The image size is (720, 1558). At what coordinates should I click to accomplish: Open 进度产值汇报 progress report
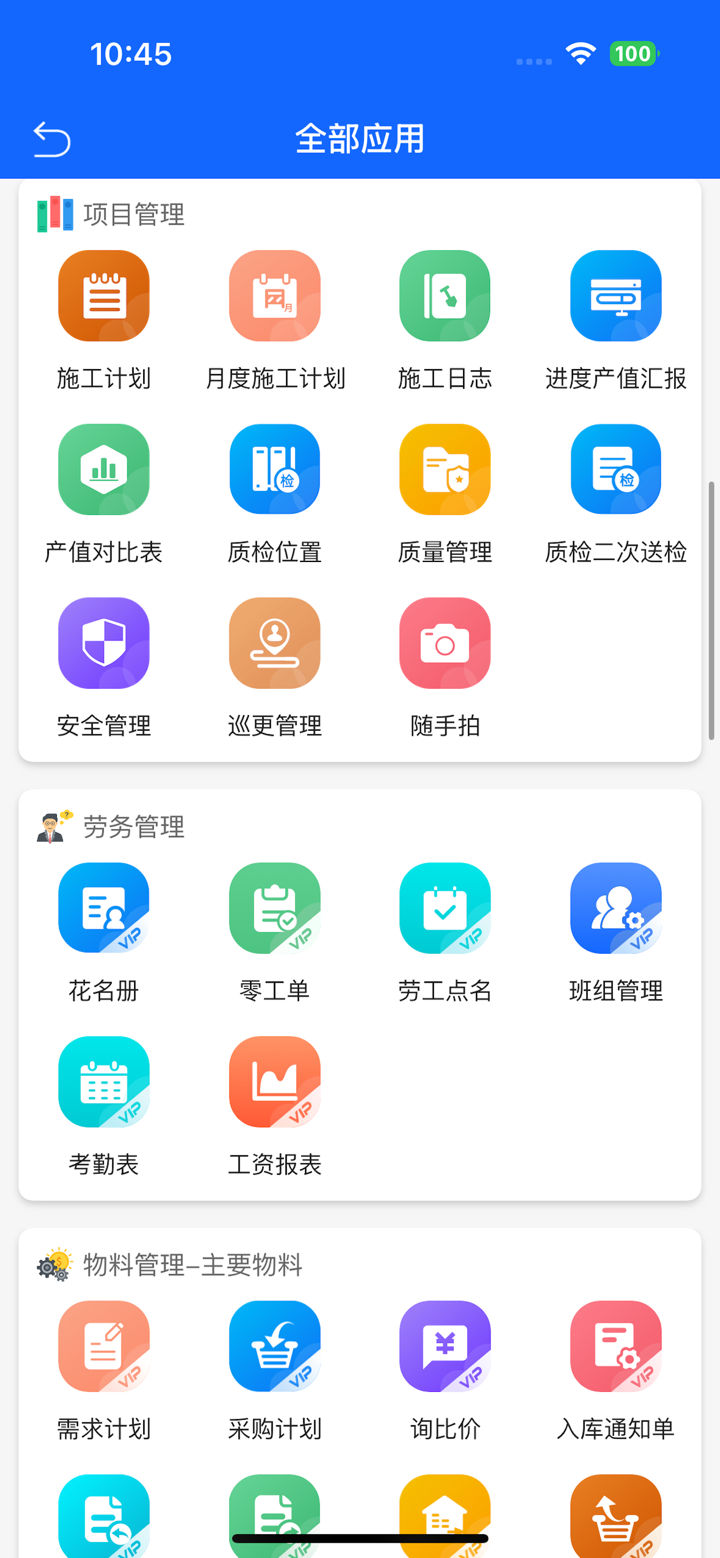click(x=615, y=295)
